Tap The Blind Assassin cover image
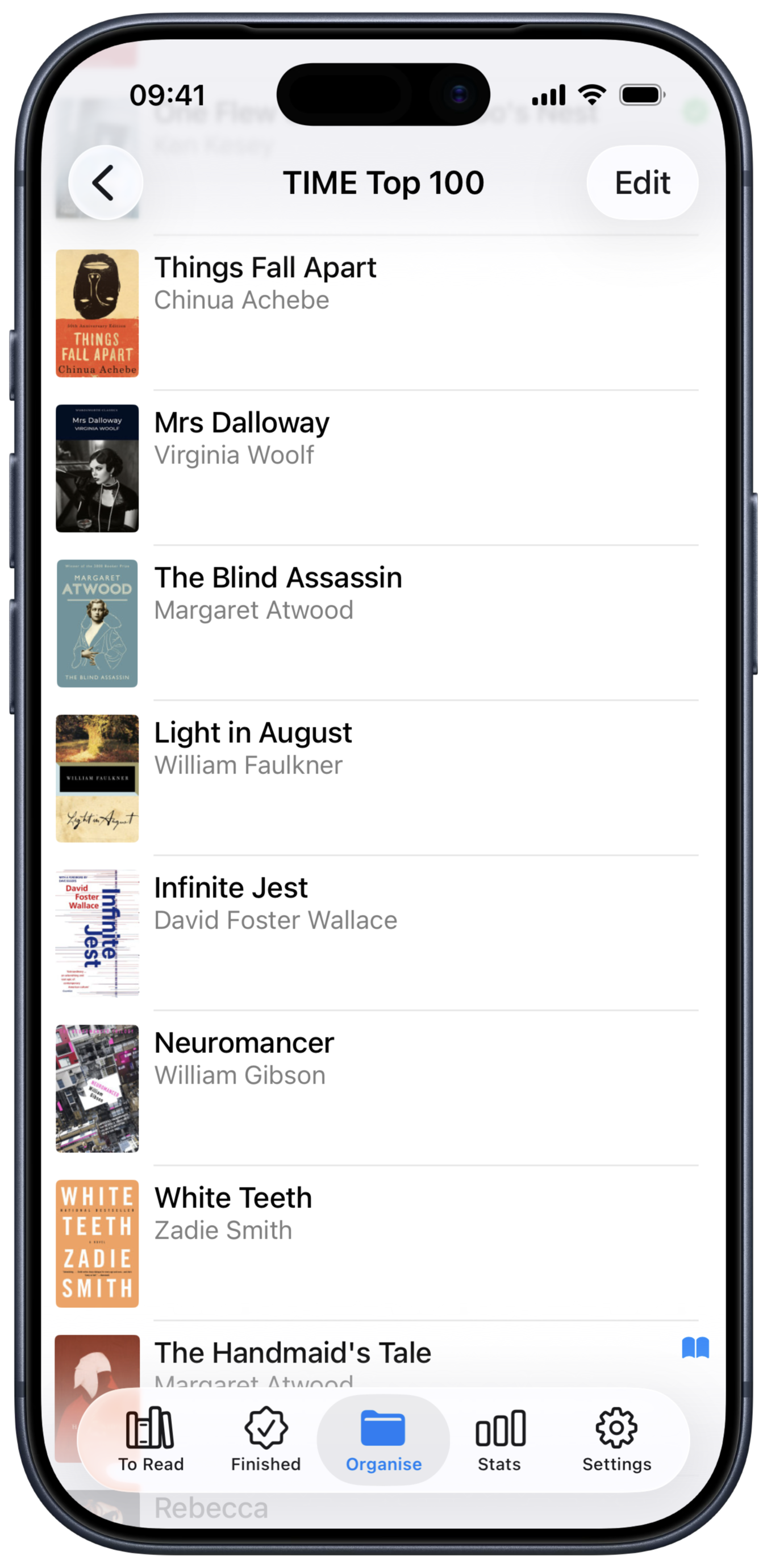Screen dimensions: 767x1568 click(97, 623)
